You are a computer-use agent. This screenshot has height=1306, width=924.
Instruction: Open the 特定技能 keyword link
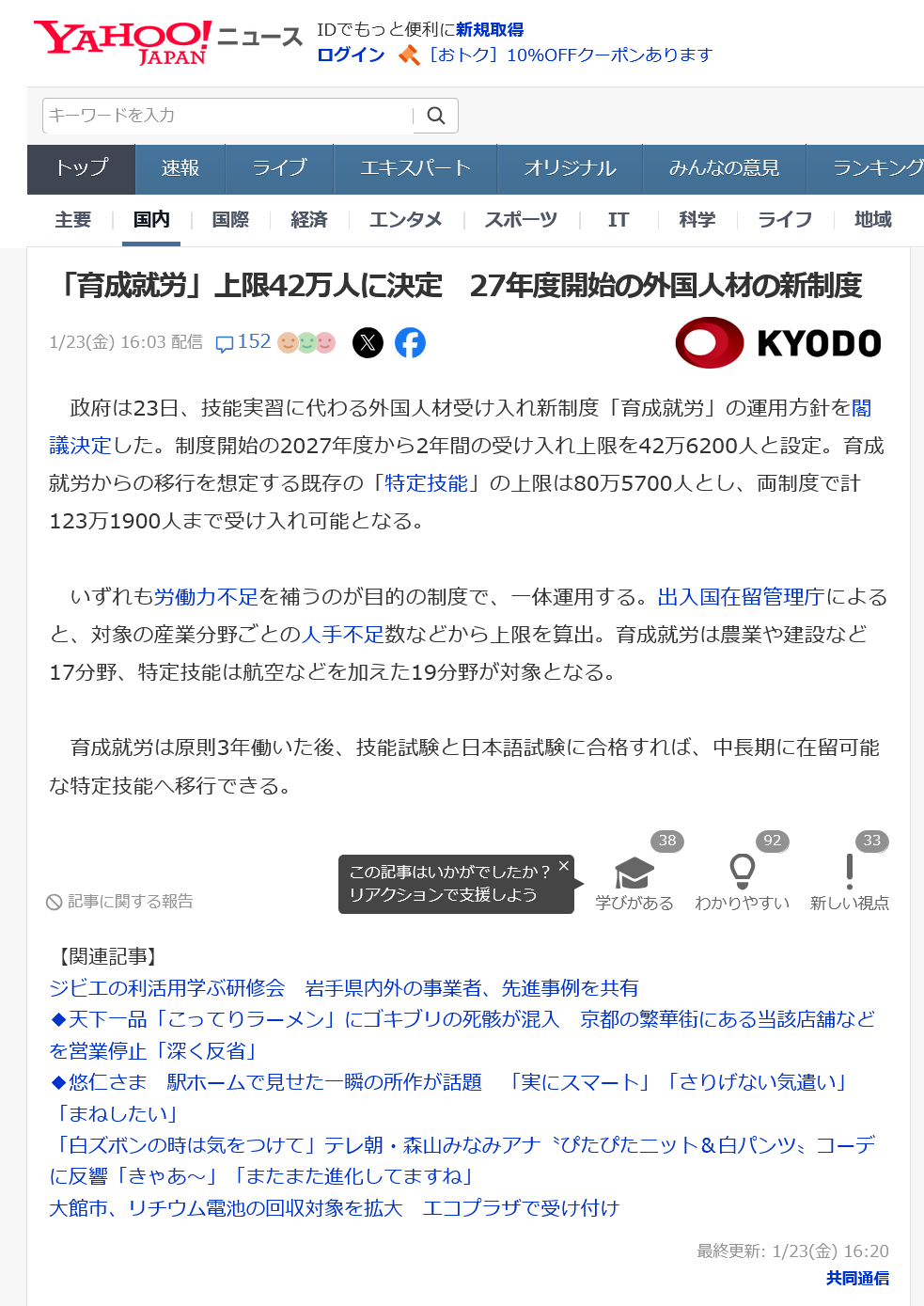426,483
